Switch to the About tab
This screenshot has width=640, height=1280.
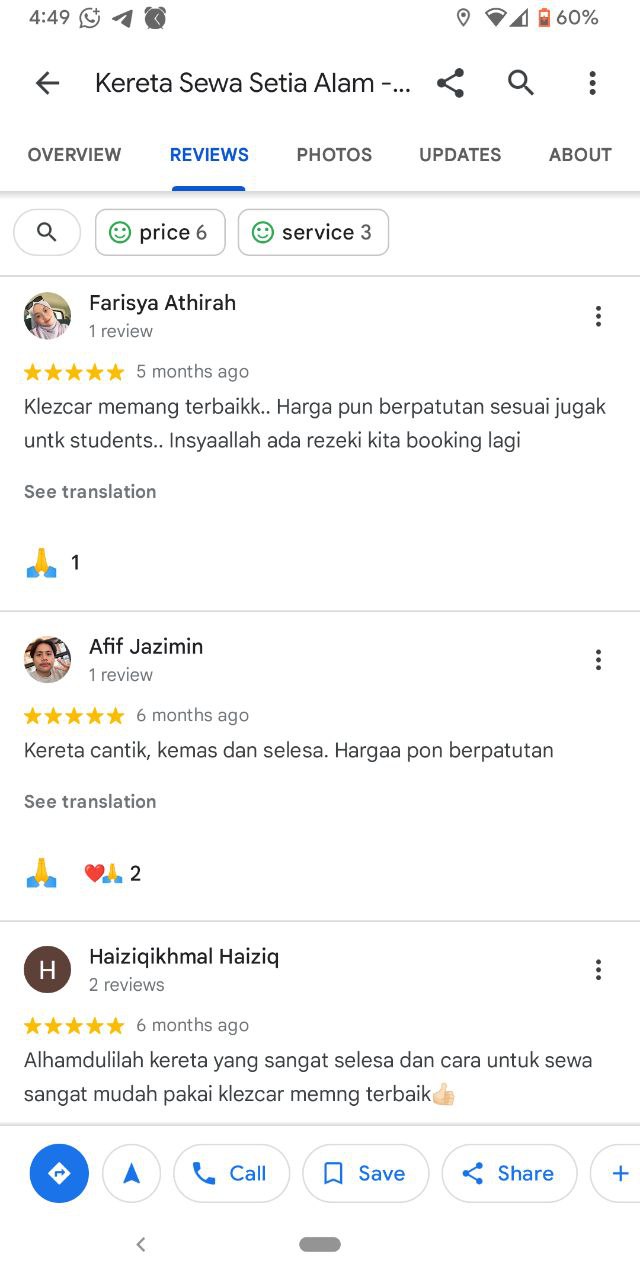tap(580, 155)
